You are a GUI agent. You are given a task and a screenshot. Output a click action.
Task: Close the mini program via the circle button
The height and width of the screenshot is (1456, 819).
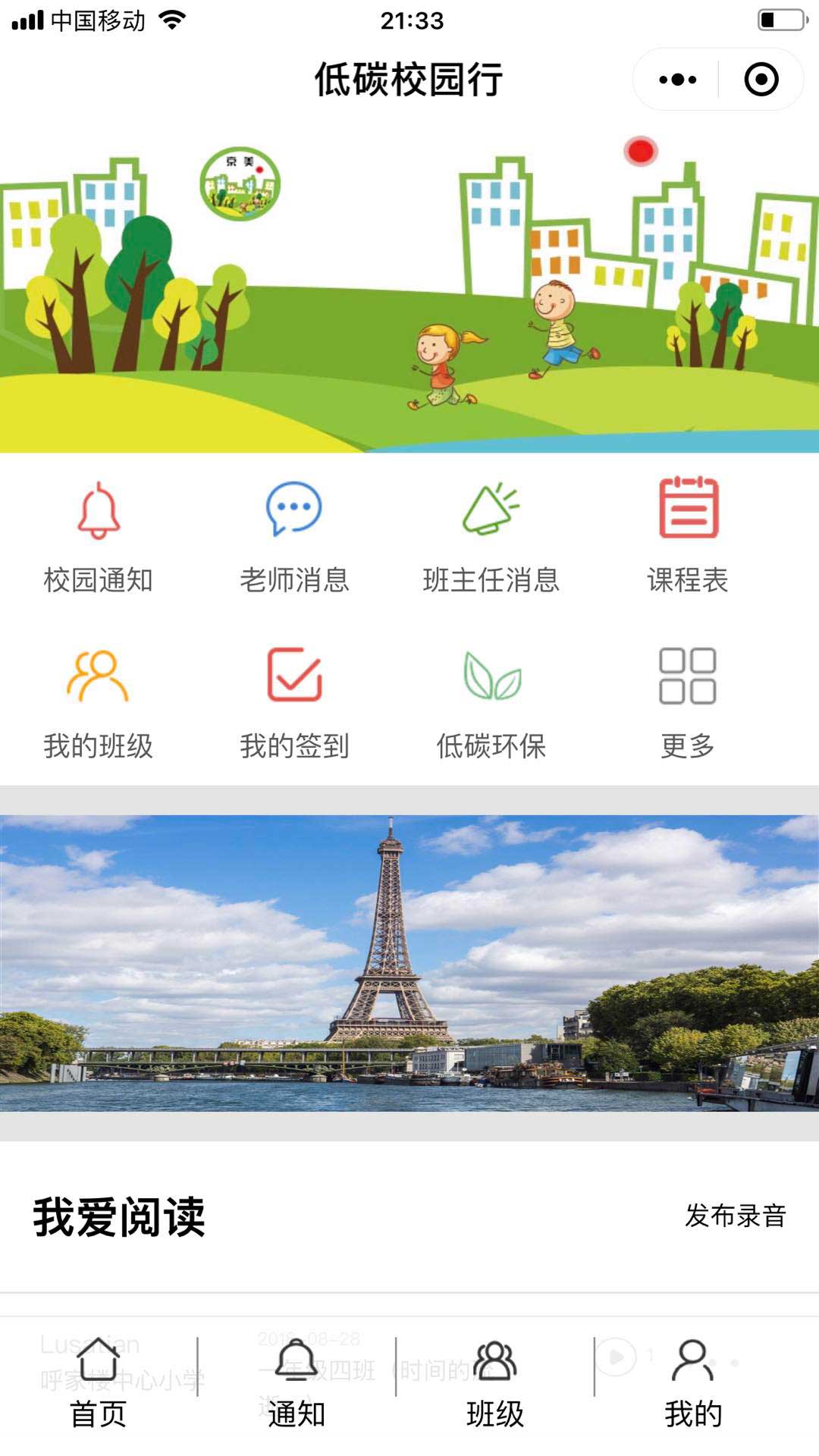pos(761,80)
